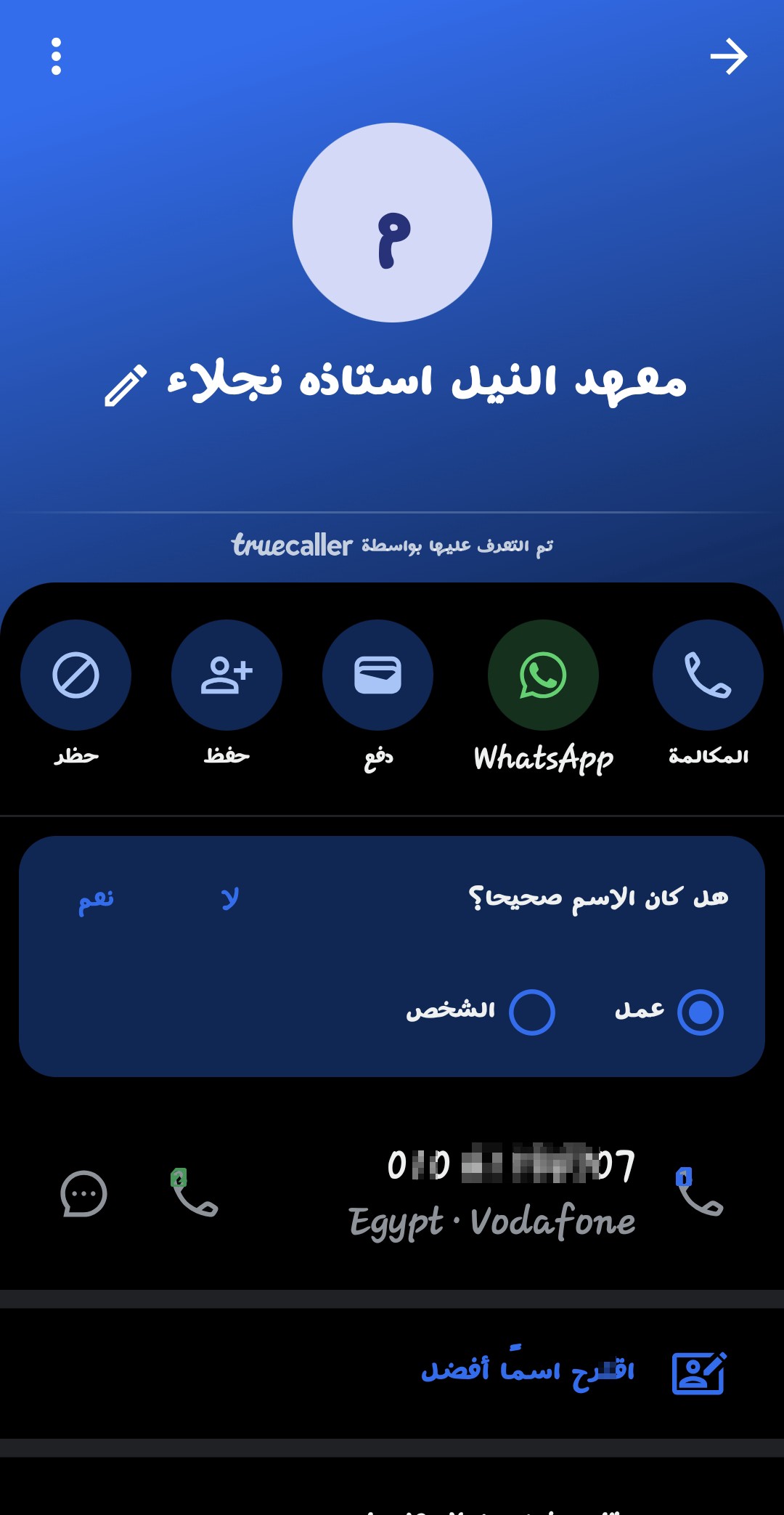
Task: Edit the contact name with pencil icon
Action: click(126, 385)
